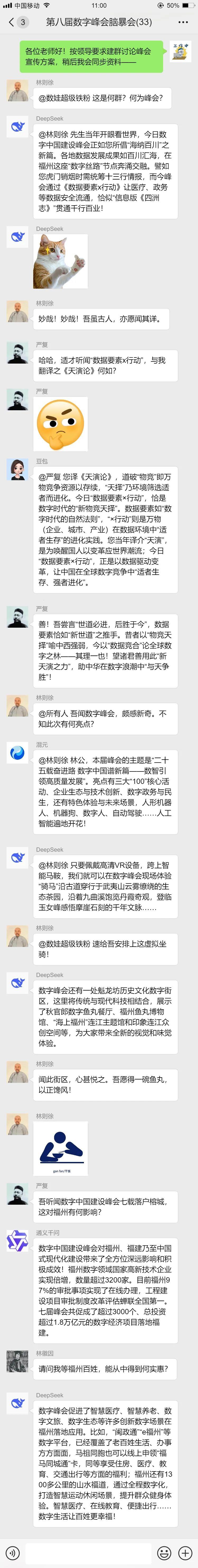Open 混元's profile avatar
Screen dimensions: 198x1568
[18, 752]
